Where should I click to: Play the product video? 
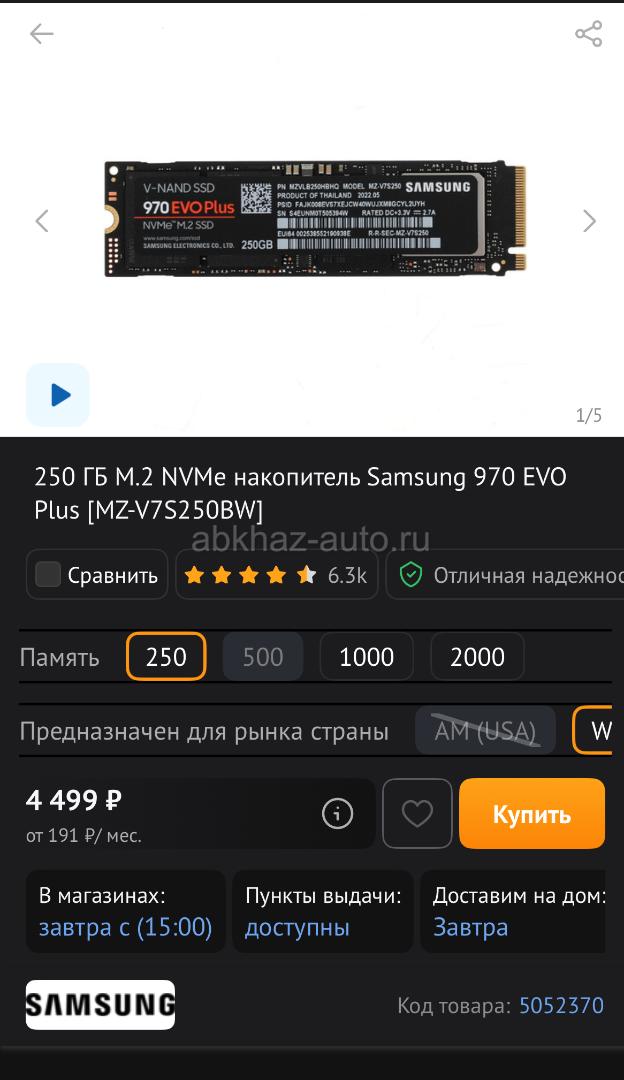point(58,395)
